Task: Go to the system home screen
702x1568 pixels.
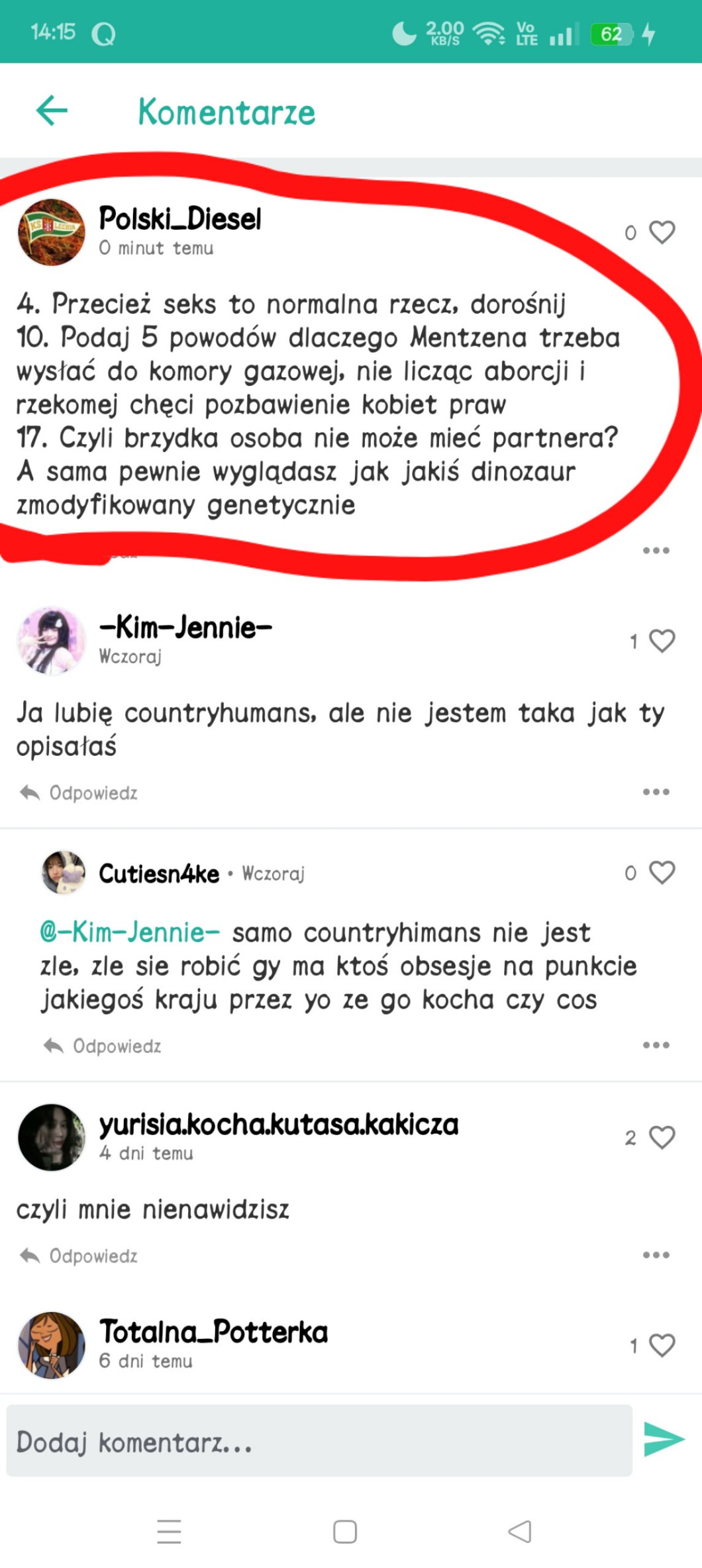Action: pos(345,1531)
